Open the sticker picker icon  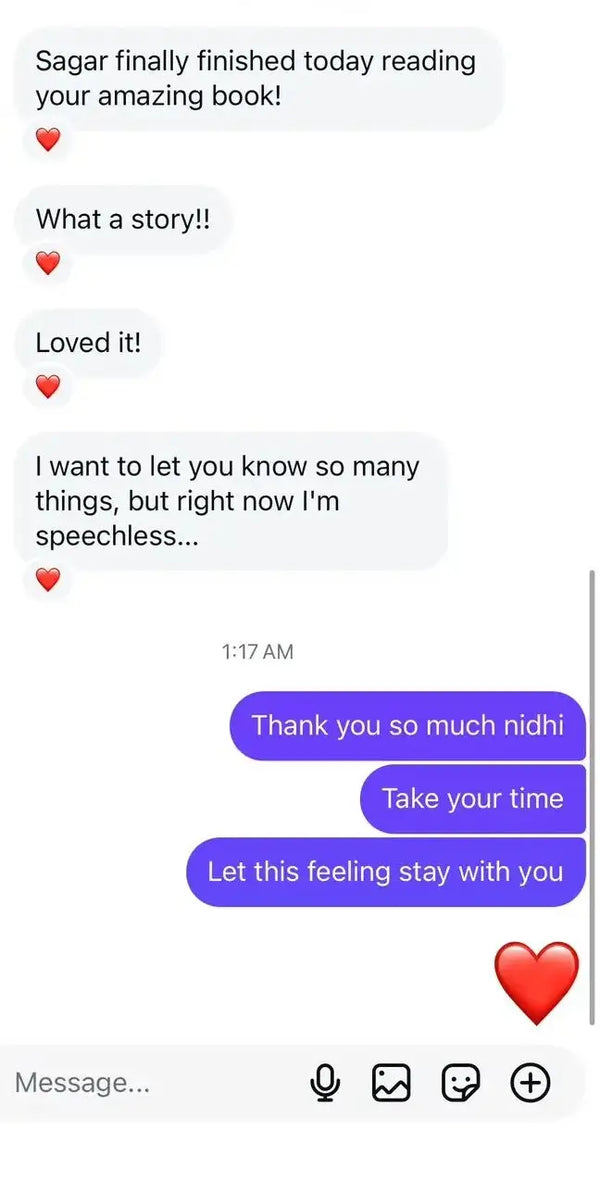pyautogui.click(x=461, y=1082)
